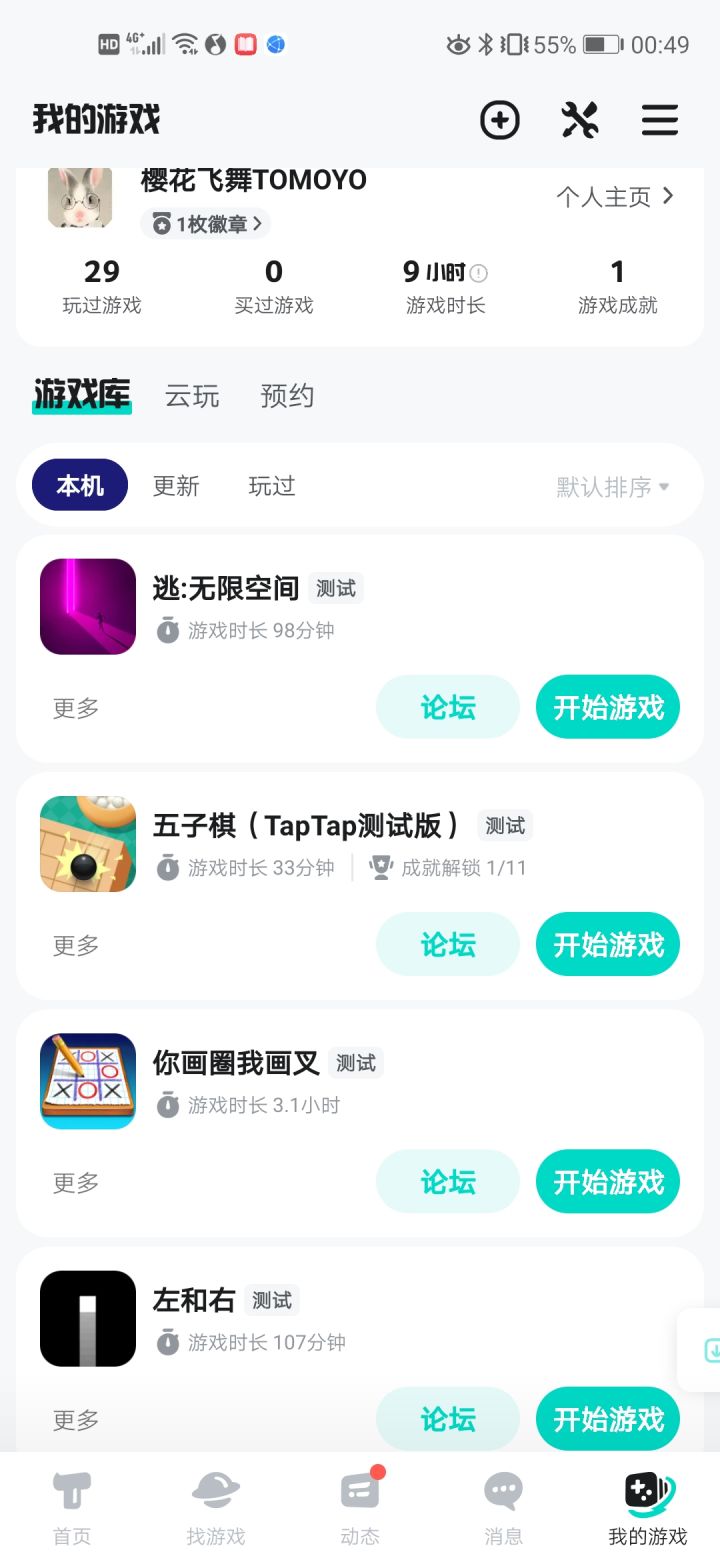This screenshot has height=1560, width=720.
Task: Open the 消息 messages tab
Action: tap(503, 1508)
